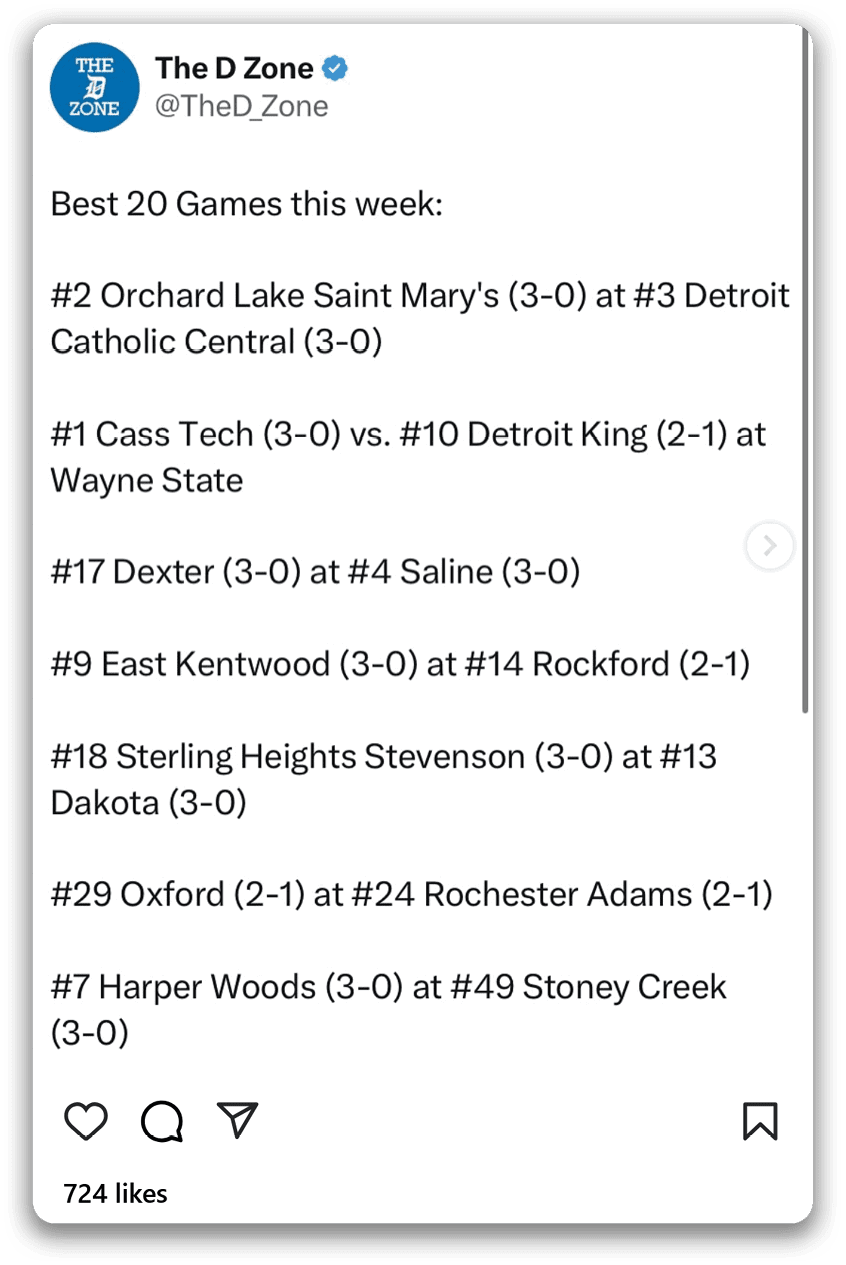Save the post with the bookmark icon
The height and width of the screenshot is (1265, 846).
[760, 1121]
